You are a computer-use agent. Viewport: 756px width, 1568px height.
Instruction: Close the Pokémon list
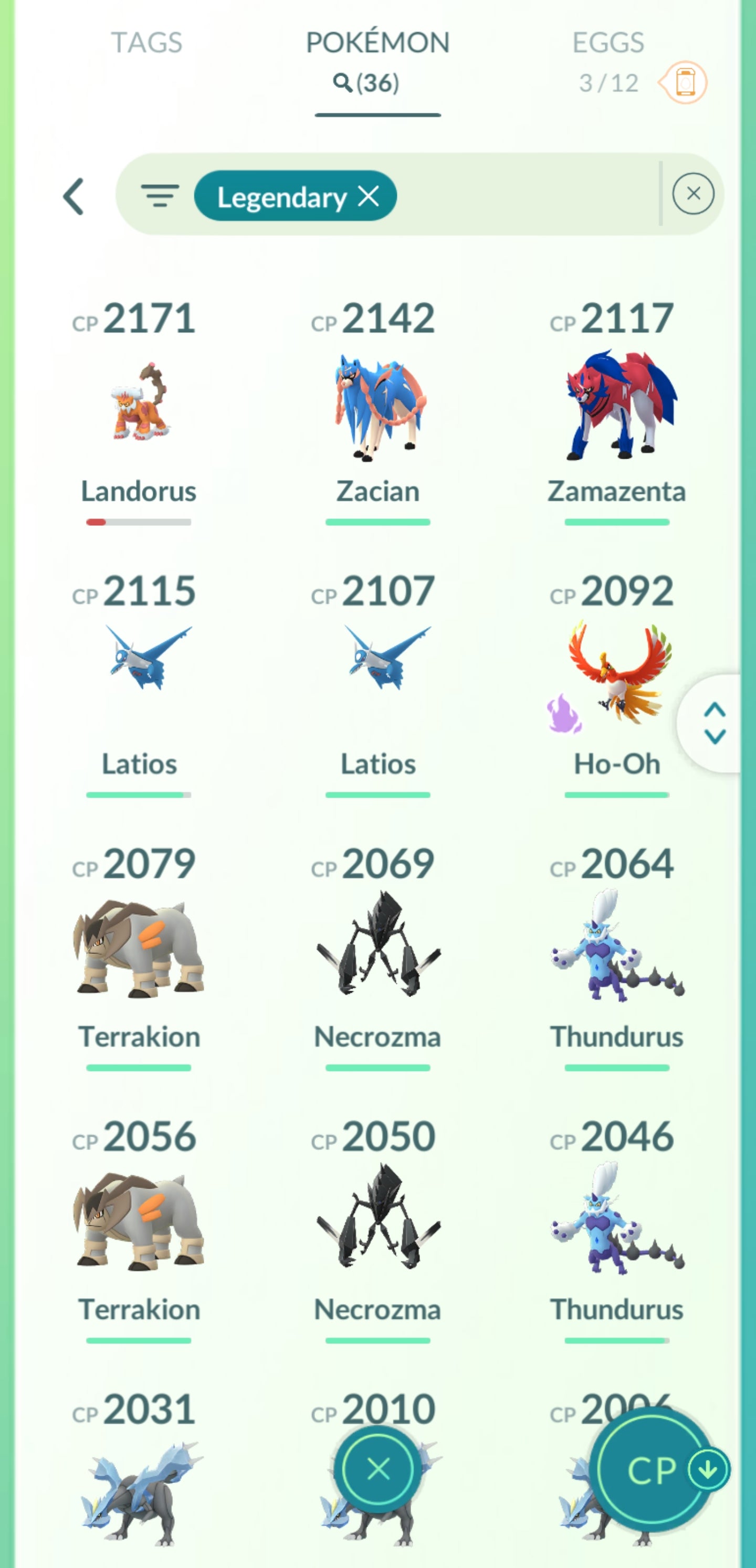click(379, 1469)
